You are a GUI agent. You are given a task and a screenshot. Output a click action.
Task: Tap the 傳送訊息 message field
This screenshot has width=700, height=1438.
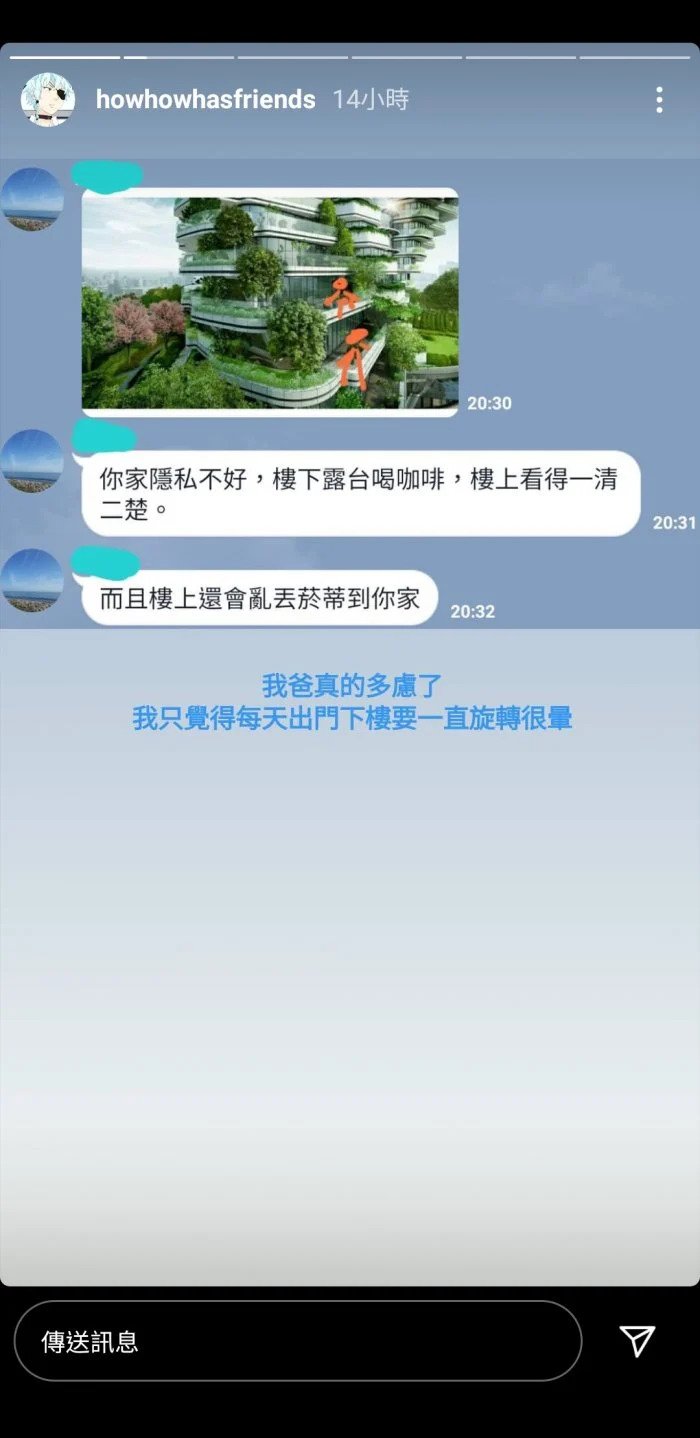(x=297, y=1341)
